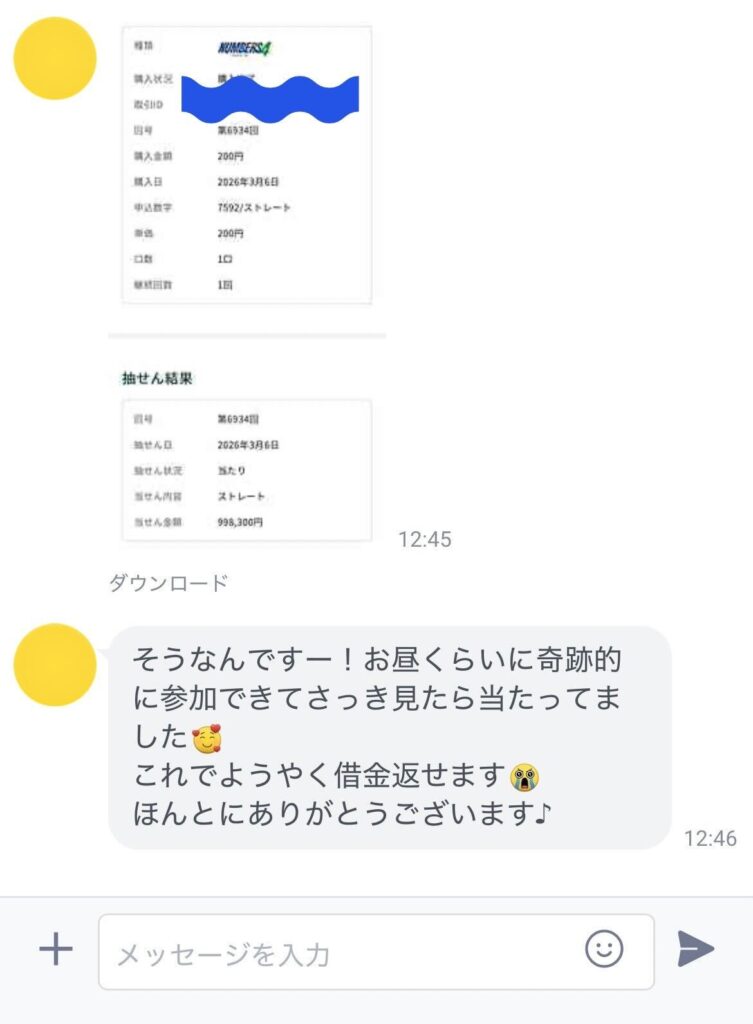Viewport: 753px width, 1024px height.
Task: Send the message with the arrow icon
Action: tap(696, 949)
